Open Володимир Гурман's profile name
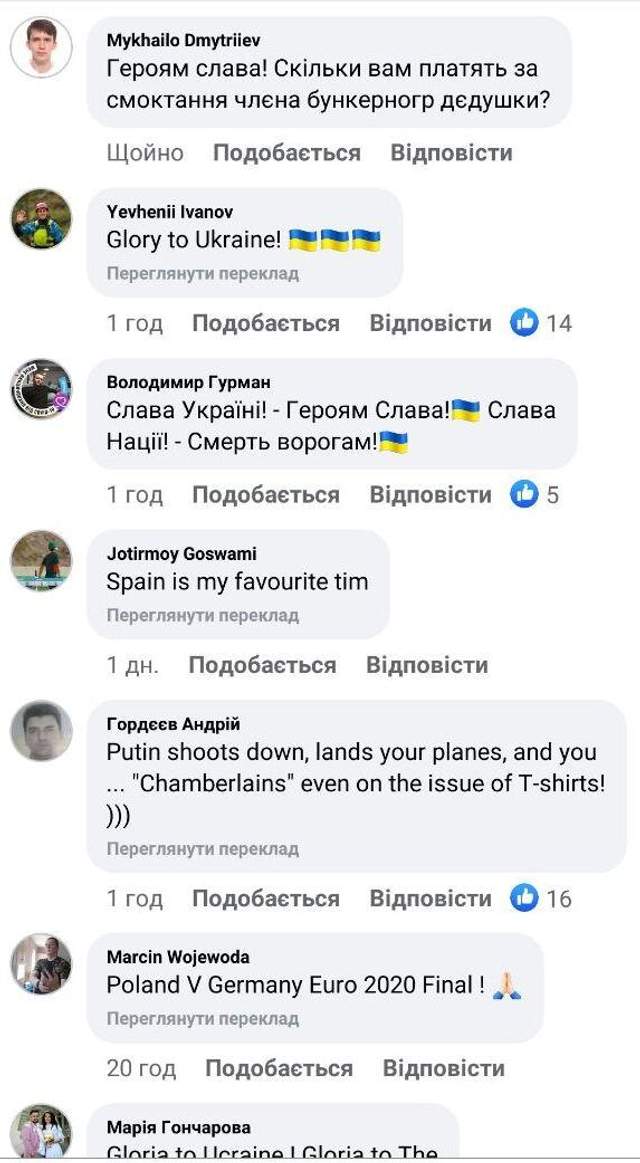The image size is (640, 1163). 188,383
